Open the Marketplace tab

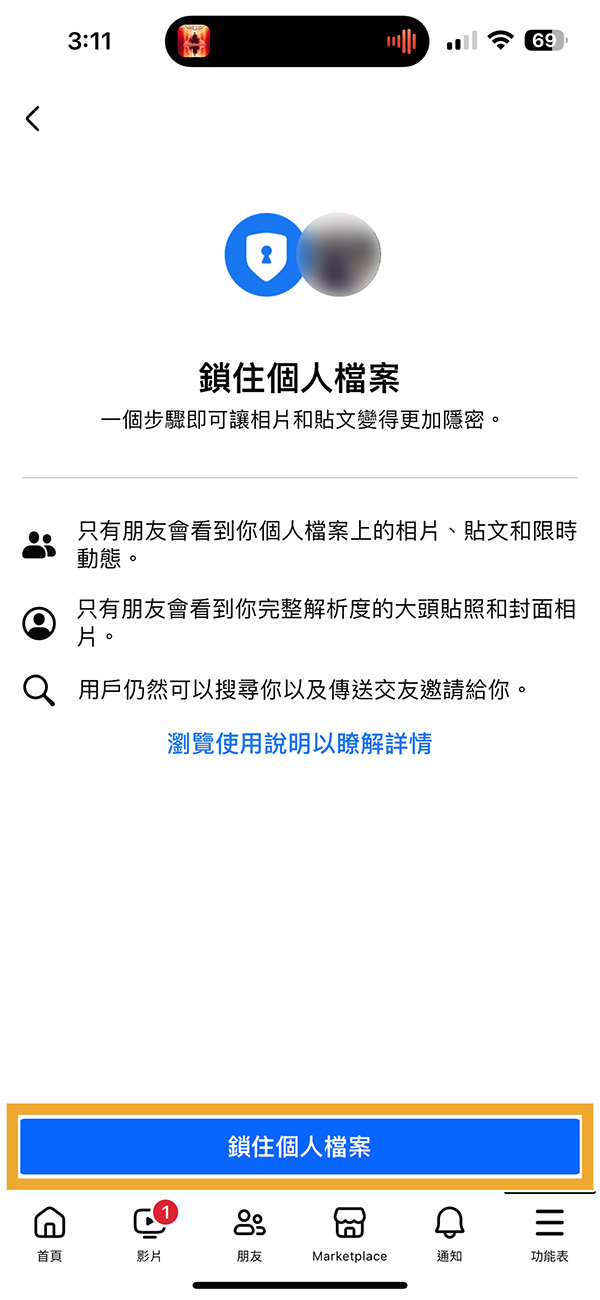[x=349, y=1233]
